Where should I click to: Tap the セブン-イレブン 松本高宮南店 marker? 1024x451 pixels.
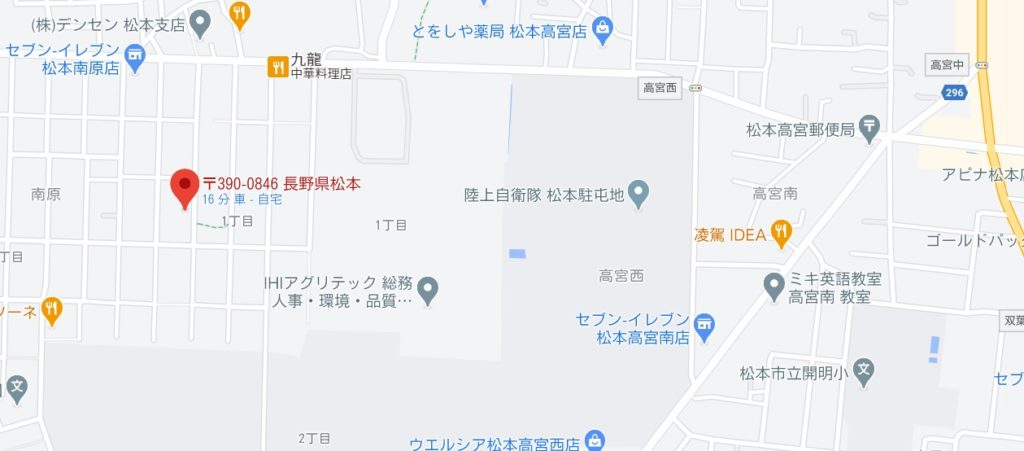pyautogui.click(x=705, y=327)
